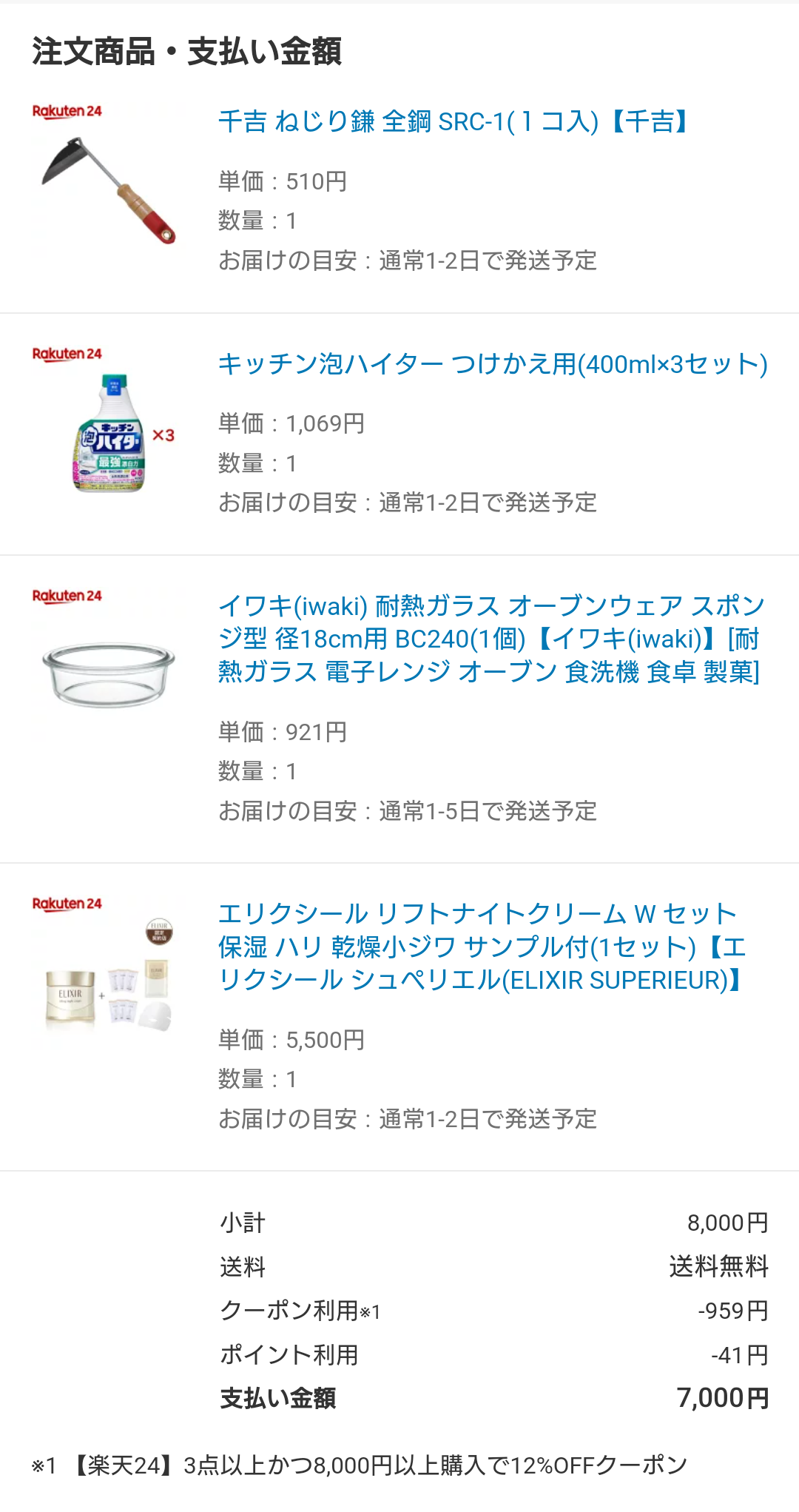Image resolution: width=799 pixels, height=1512 pixels.
Task: Tap the ELIXIR cream set image
Action: pos(108,977)
